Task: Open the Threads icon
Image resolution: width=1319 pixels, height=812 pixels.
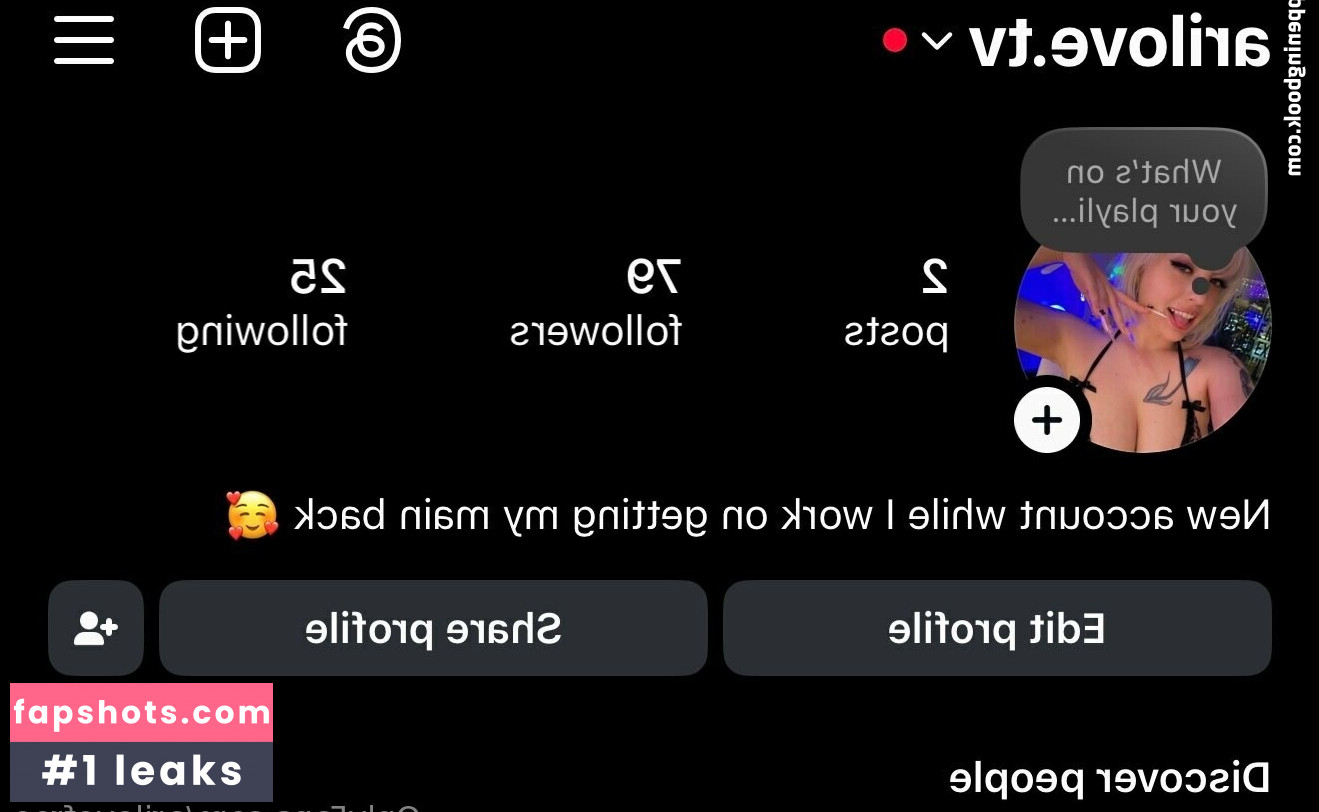Action: (372, 41)
